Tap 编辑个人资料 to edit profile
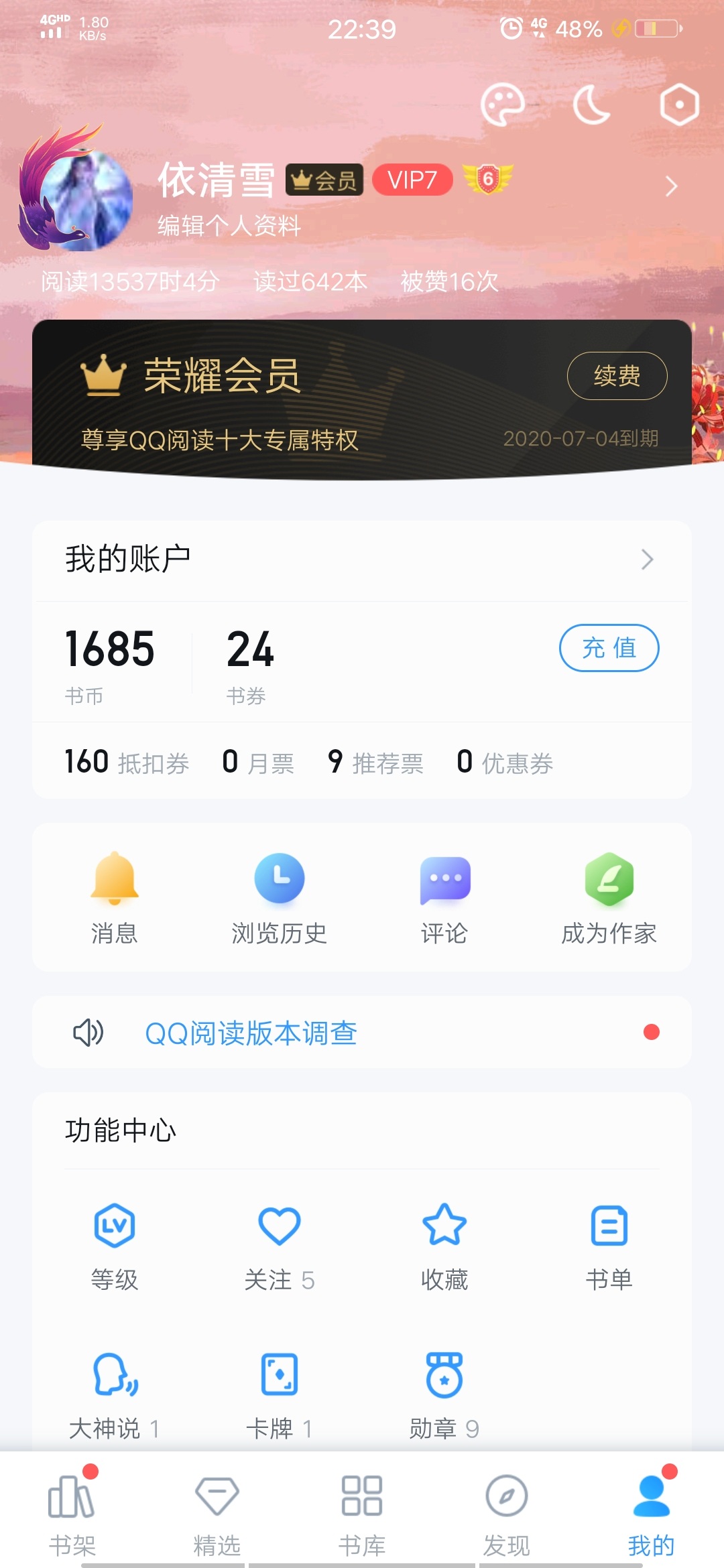The width and height of the screenshot is (724, 1568). click(229, 226)
